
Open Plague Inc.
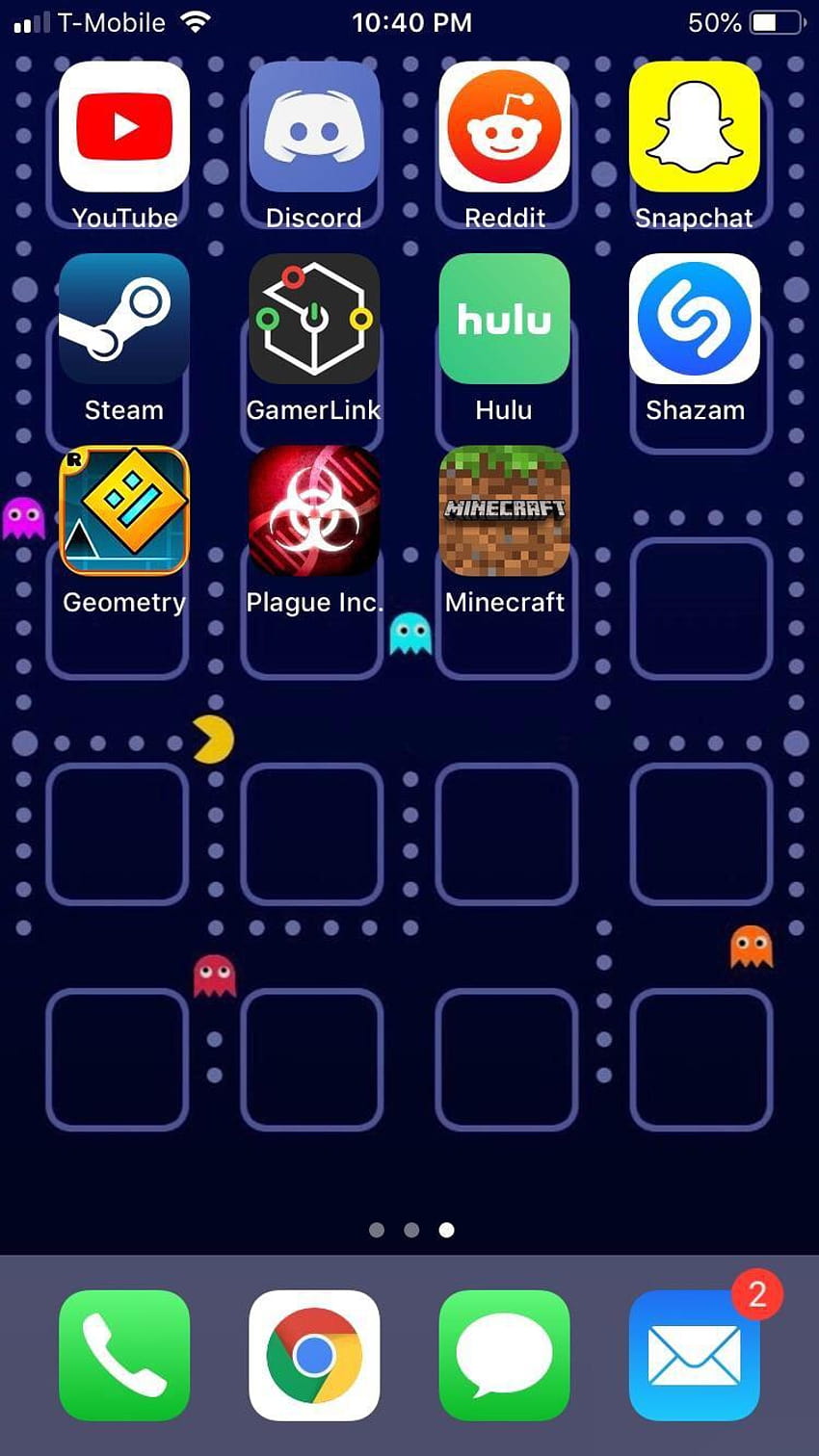click(x=314, y=510)
